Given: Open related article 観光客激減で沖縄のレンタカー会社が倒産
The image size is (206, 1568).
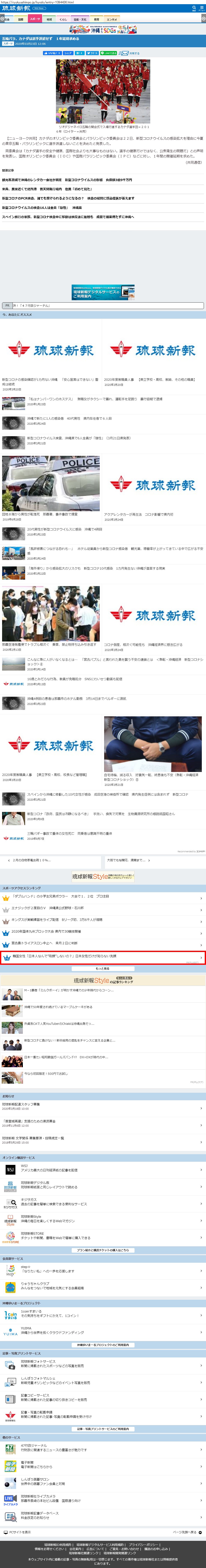Looking at the screenshot, I should [x=67, y=180].
